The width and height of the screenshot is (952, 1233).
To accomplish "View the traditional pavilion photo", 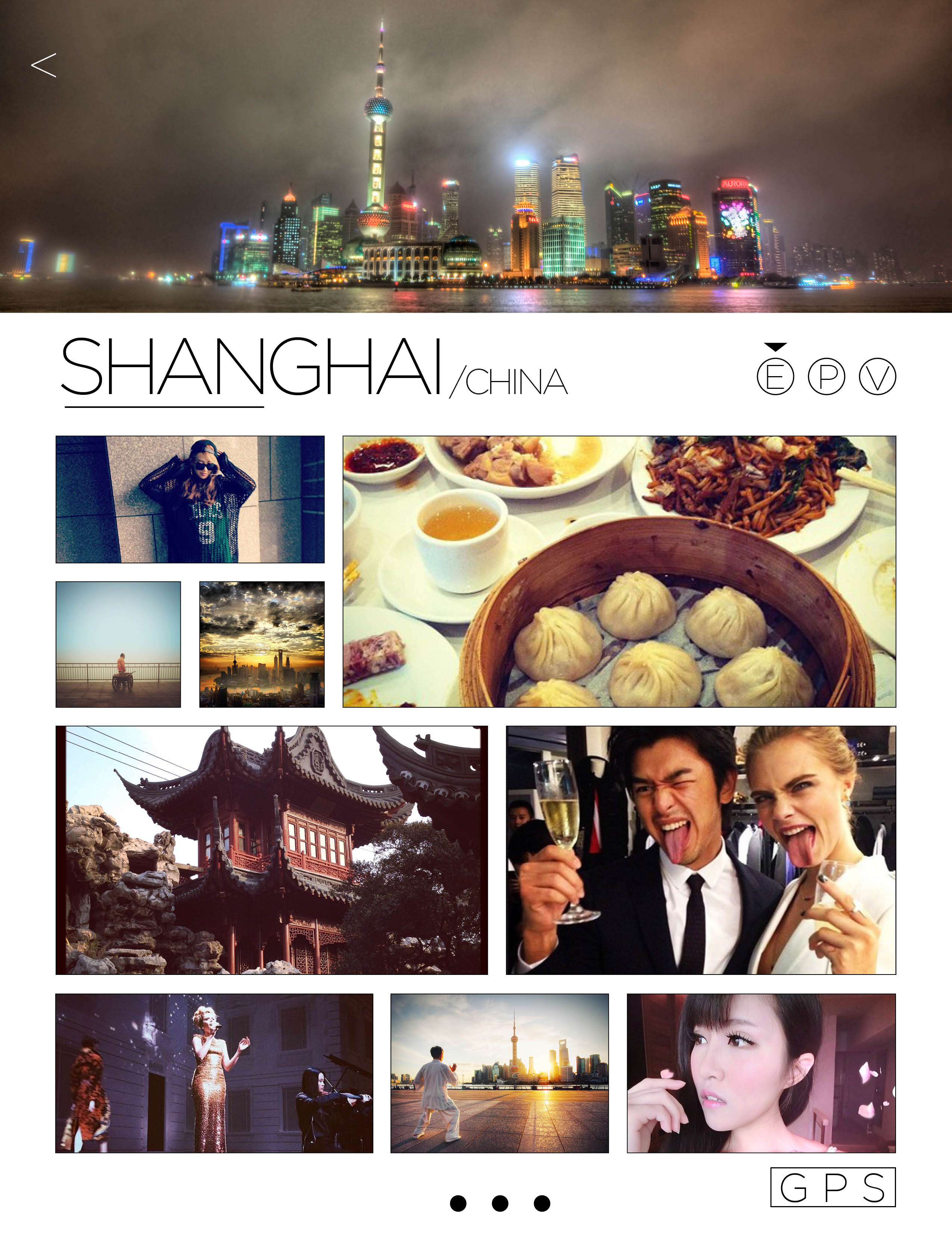I will click(x=271, y=850).
